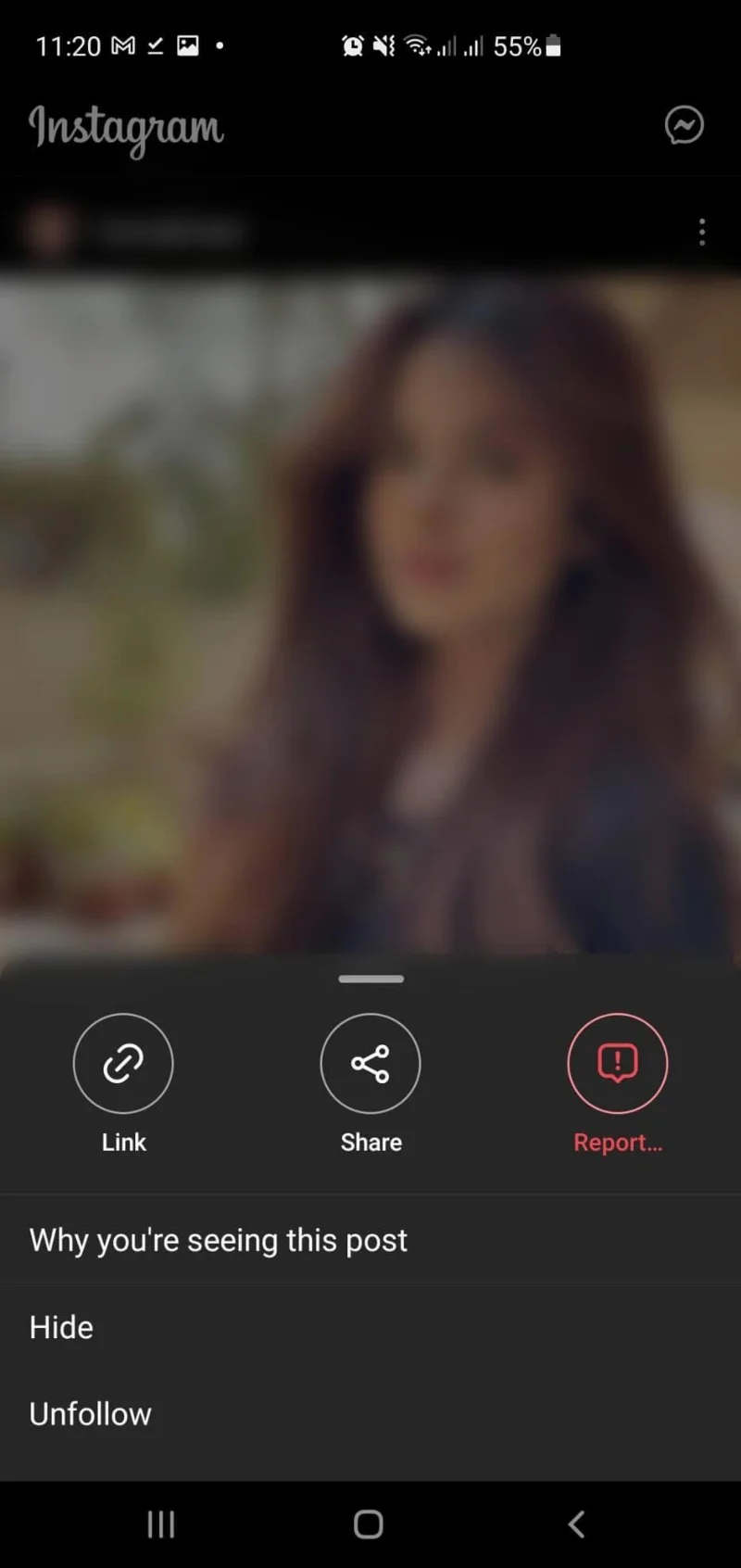The width and height of the screenshot is (741, 1568).
Task: Report this post
Action: point(618,1063)
